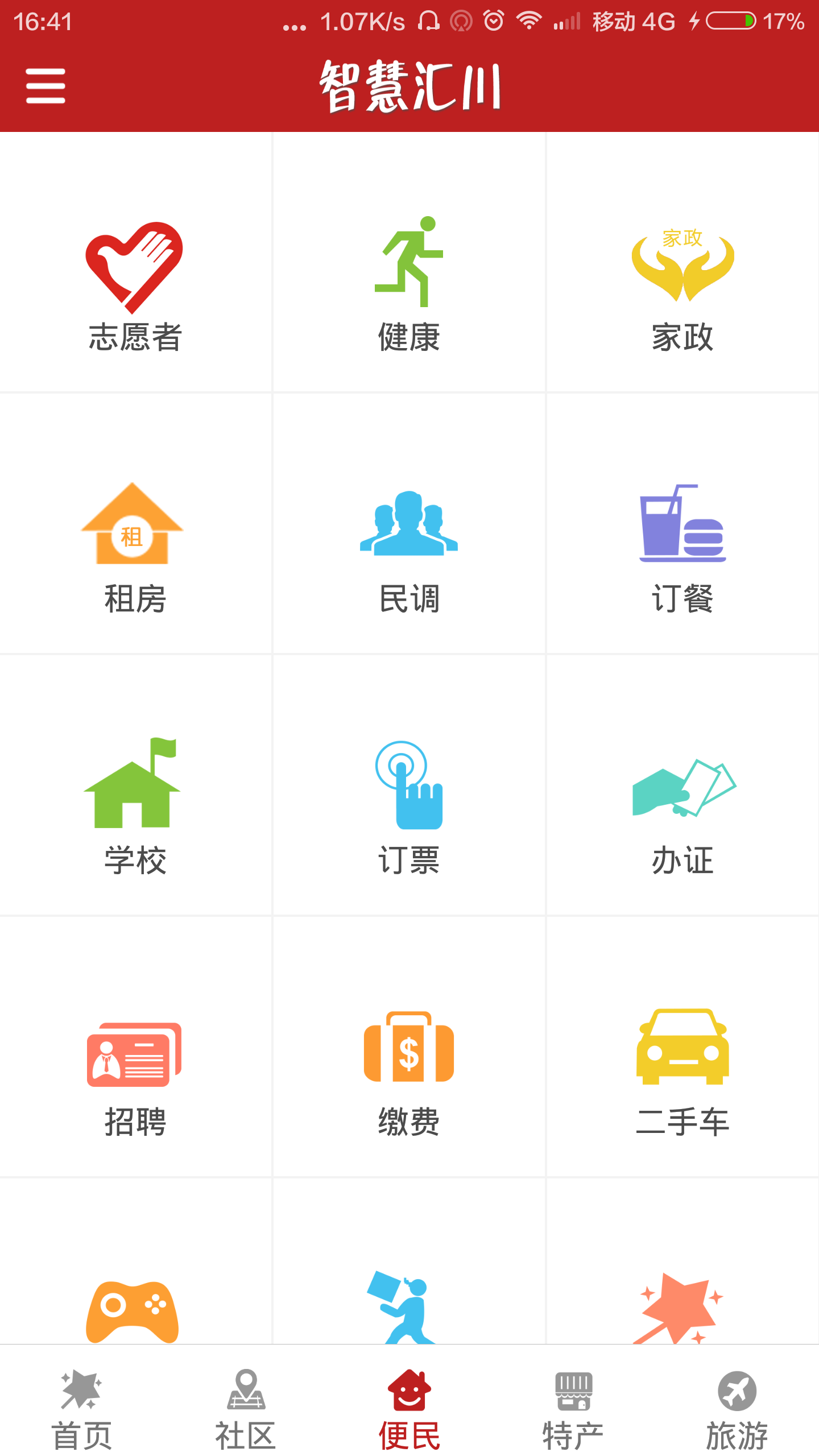Open 租房 house rental

tap(135, 524)
